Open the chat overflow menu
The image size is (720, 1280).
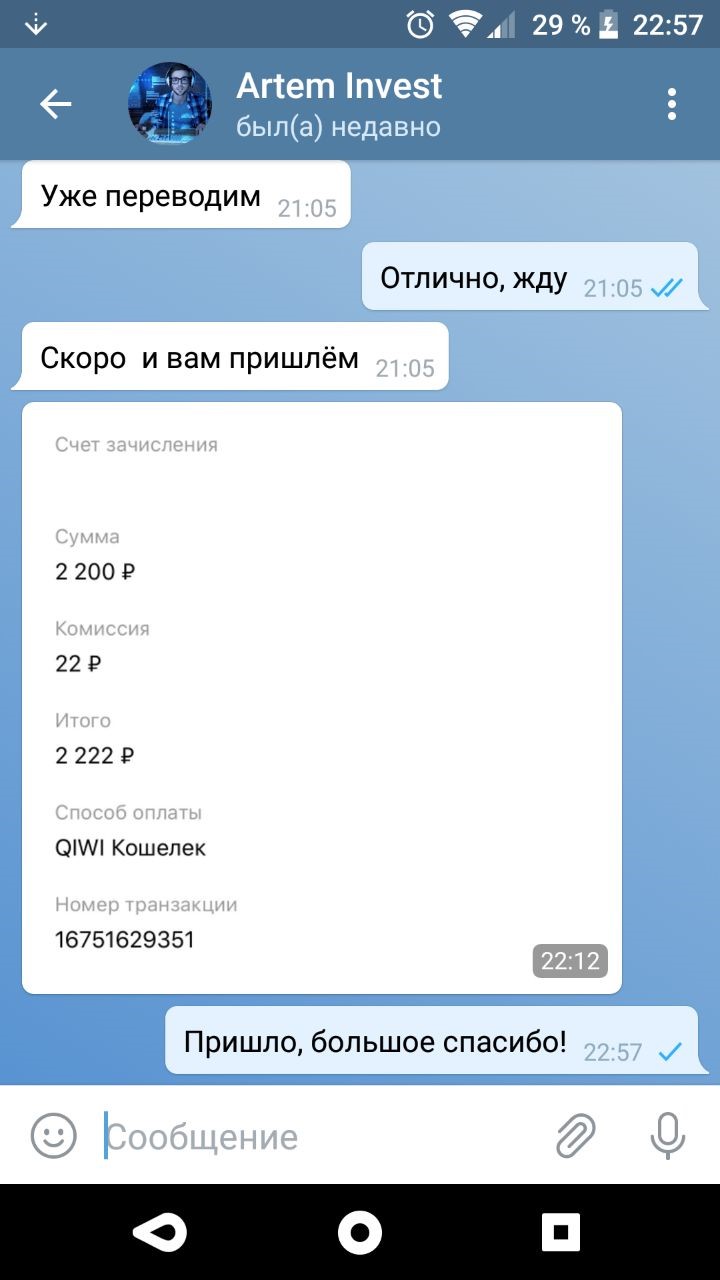[671, 104]
